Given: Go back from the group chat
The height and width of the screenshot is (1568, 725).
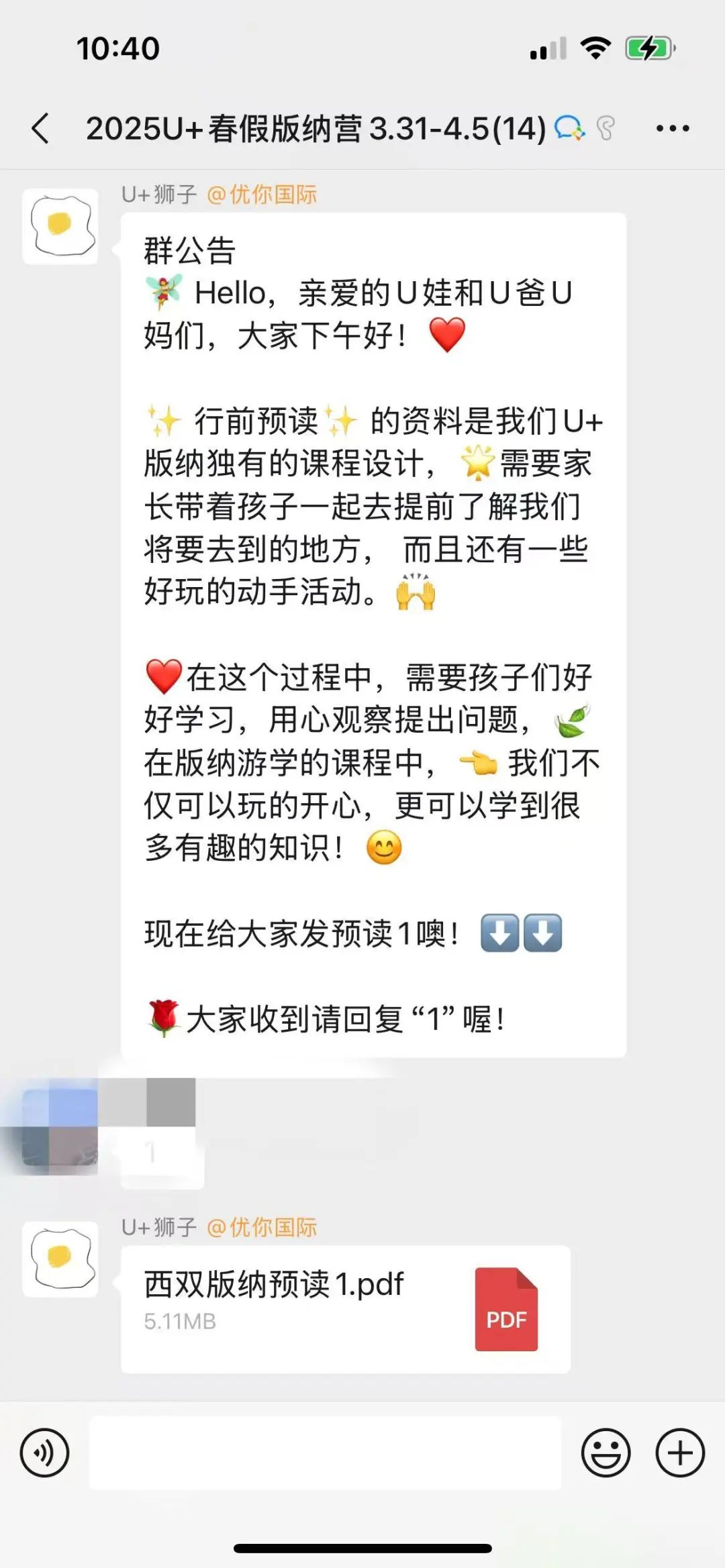Looking at the screenshot, I should click(41, 128).
